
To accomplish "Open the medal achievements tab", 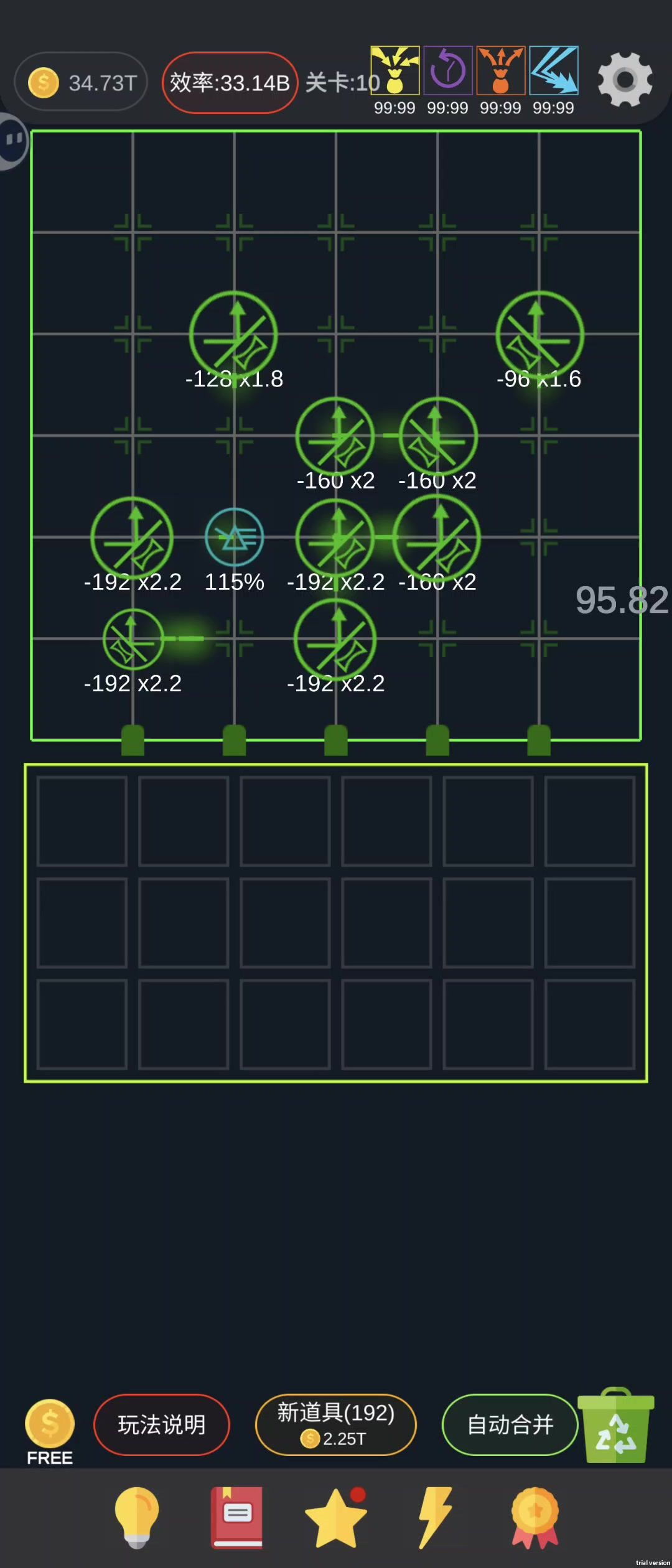I will pyautogui.click(x=535, y=1518).
